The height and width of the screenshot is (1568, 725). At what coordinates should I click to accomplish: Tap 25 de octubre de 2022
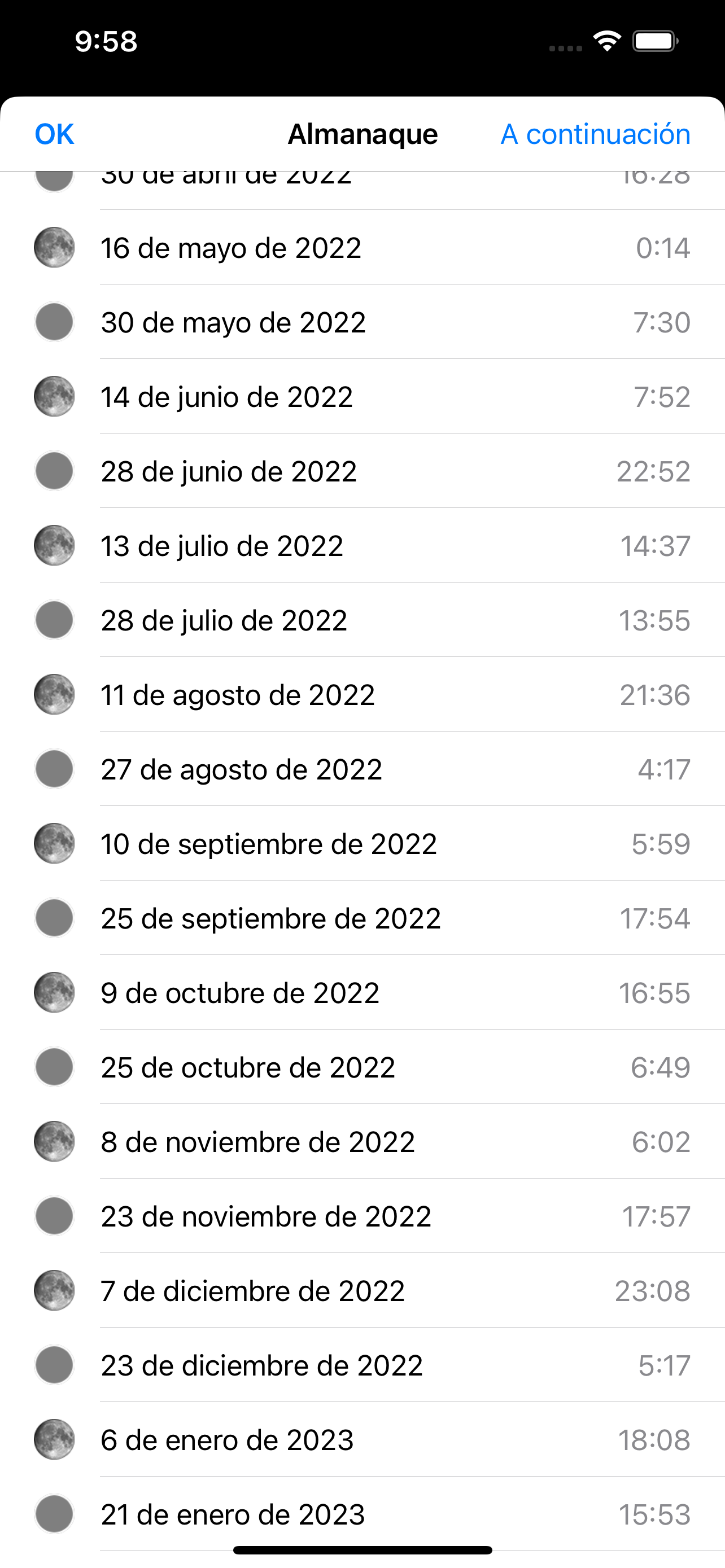point(362,1067)
